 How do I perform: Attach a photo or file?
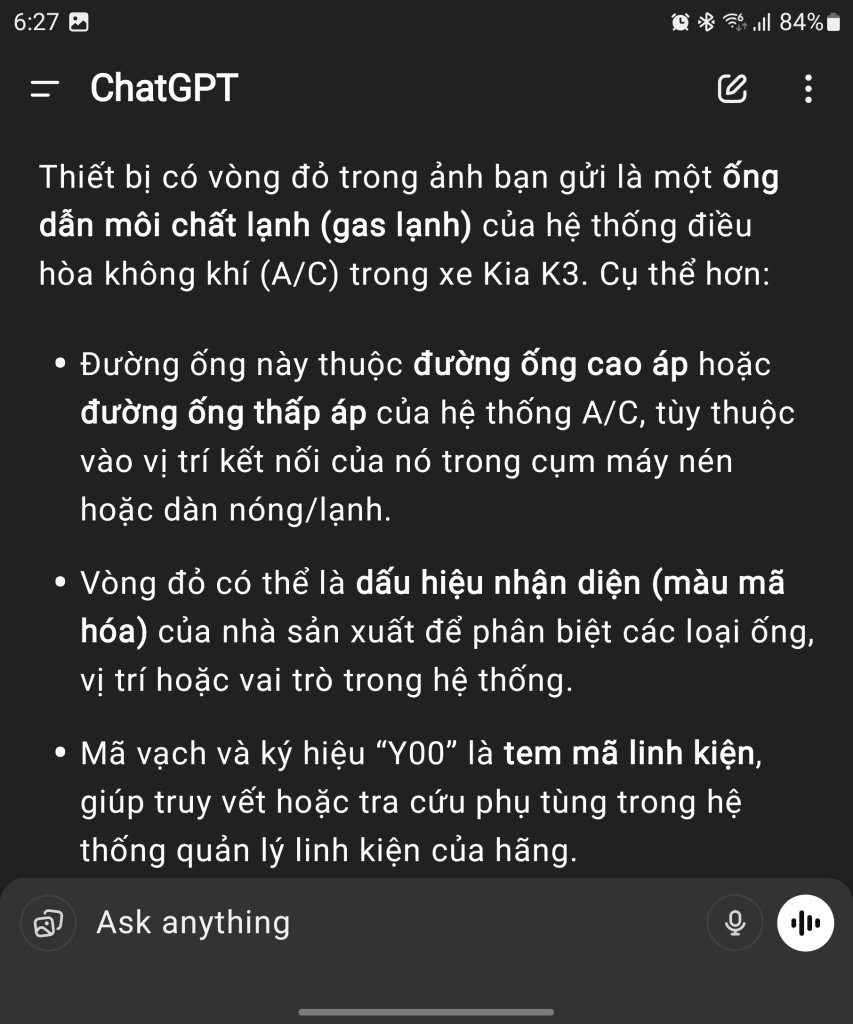click(48, 922)
